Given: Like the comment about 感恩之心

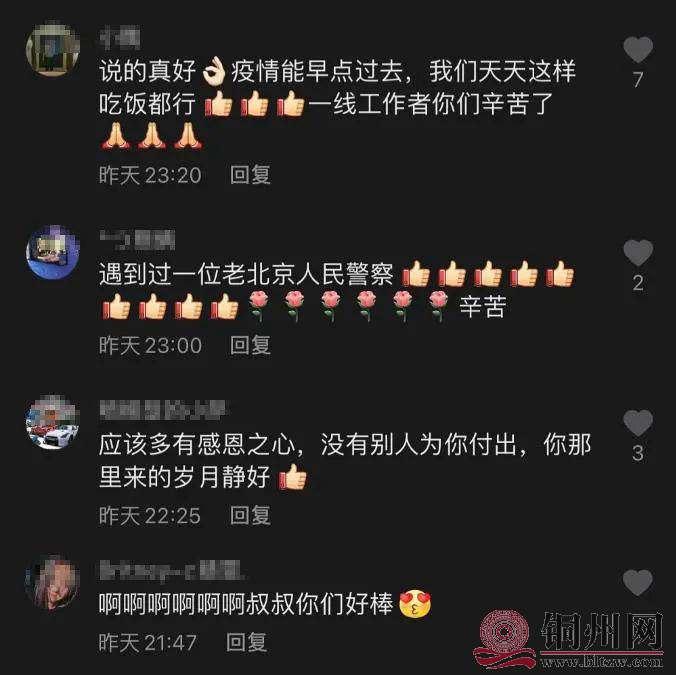Looking at the screenshot, I should [637, 423].
